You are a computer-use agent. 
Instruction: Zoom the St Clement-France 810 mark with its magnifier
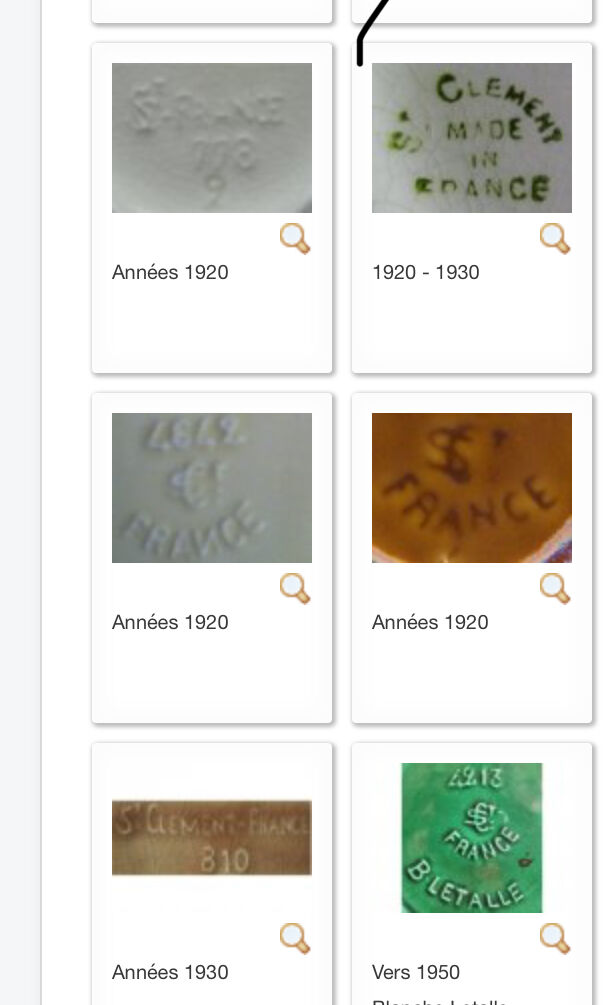tap(294, 939)
